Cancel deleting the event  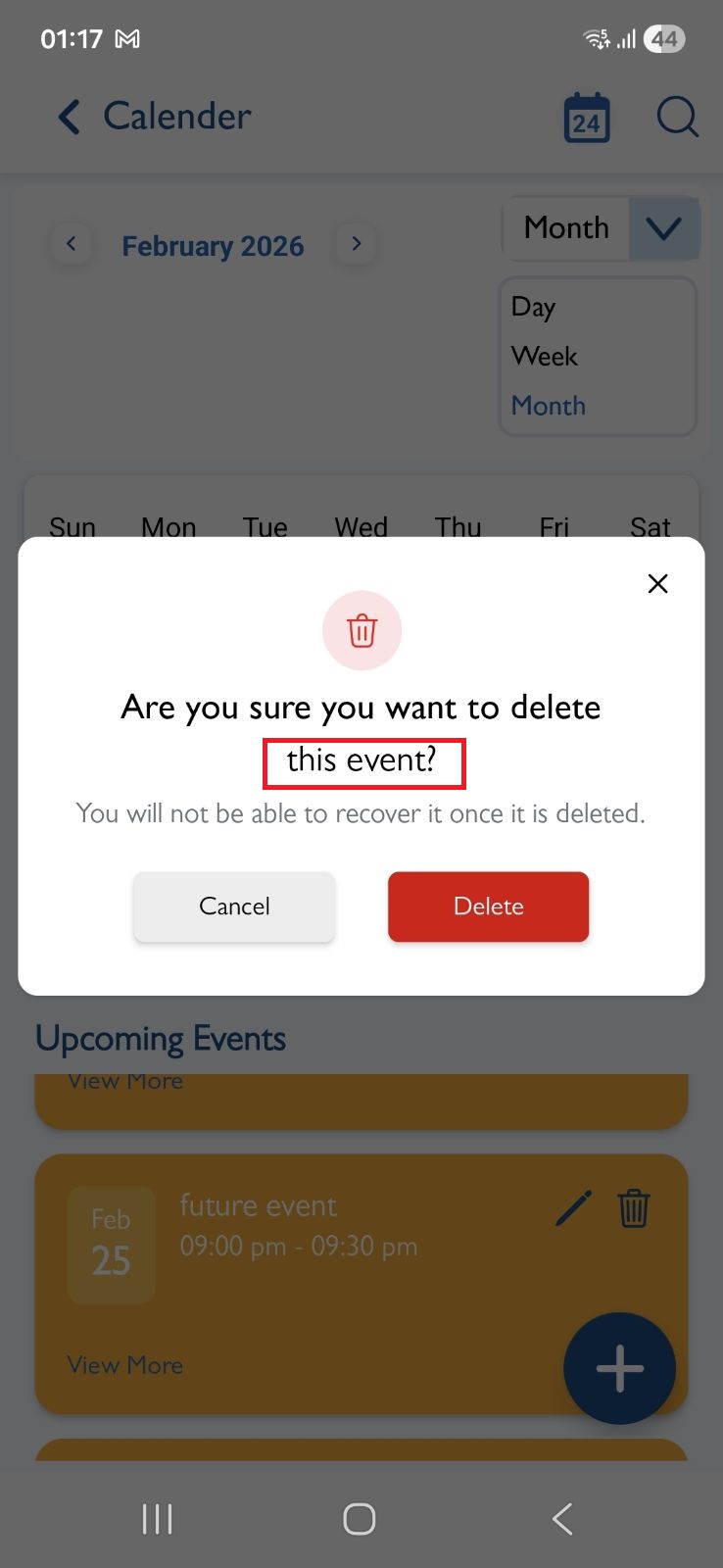234,906
